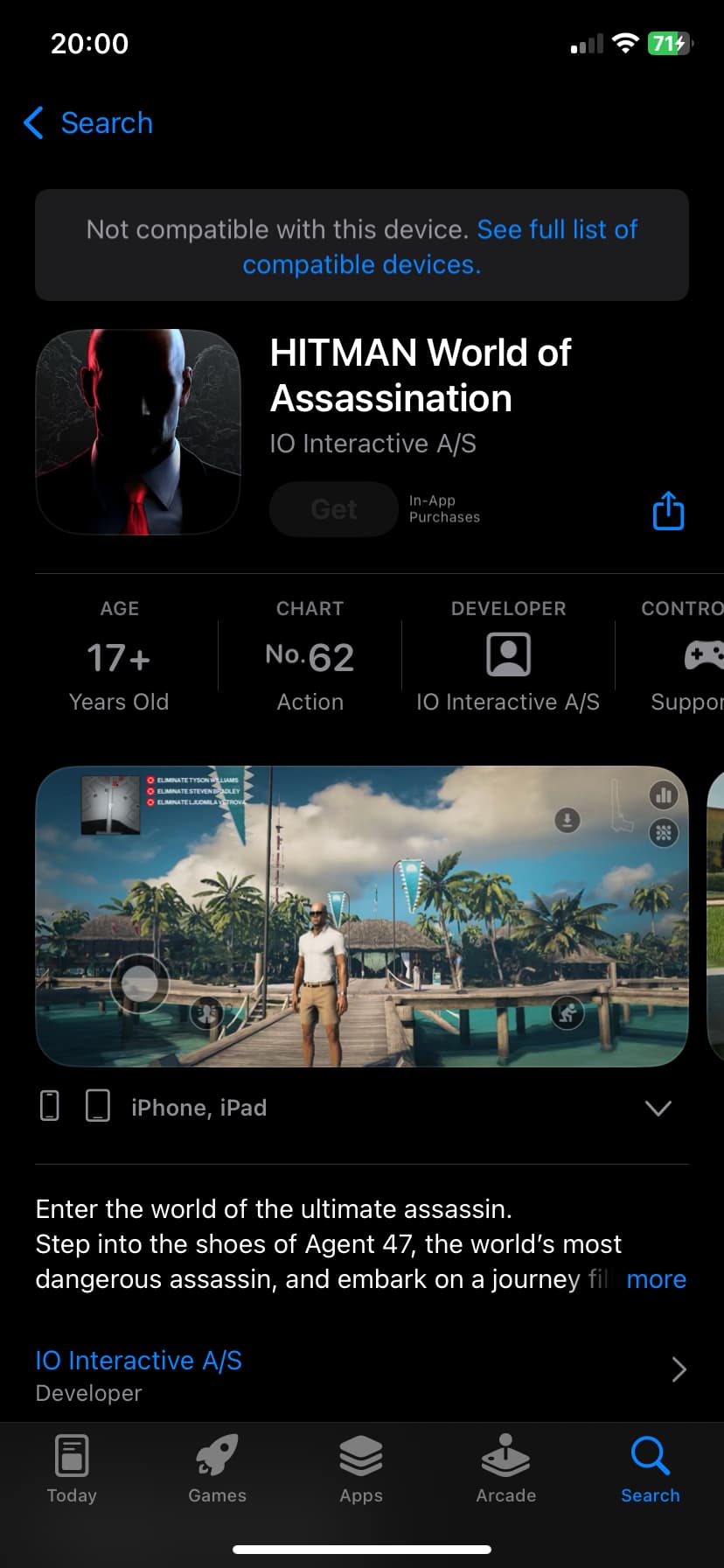
Task: Open the full list of compatible devices
Action: (440, 247)
